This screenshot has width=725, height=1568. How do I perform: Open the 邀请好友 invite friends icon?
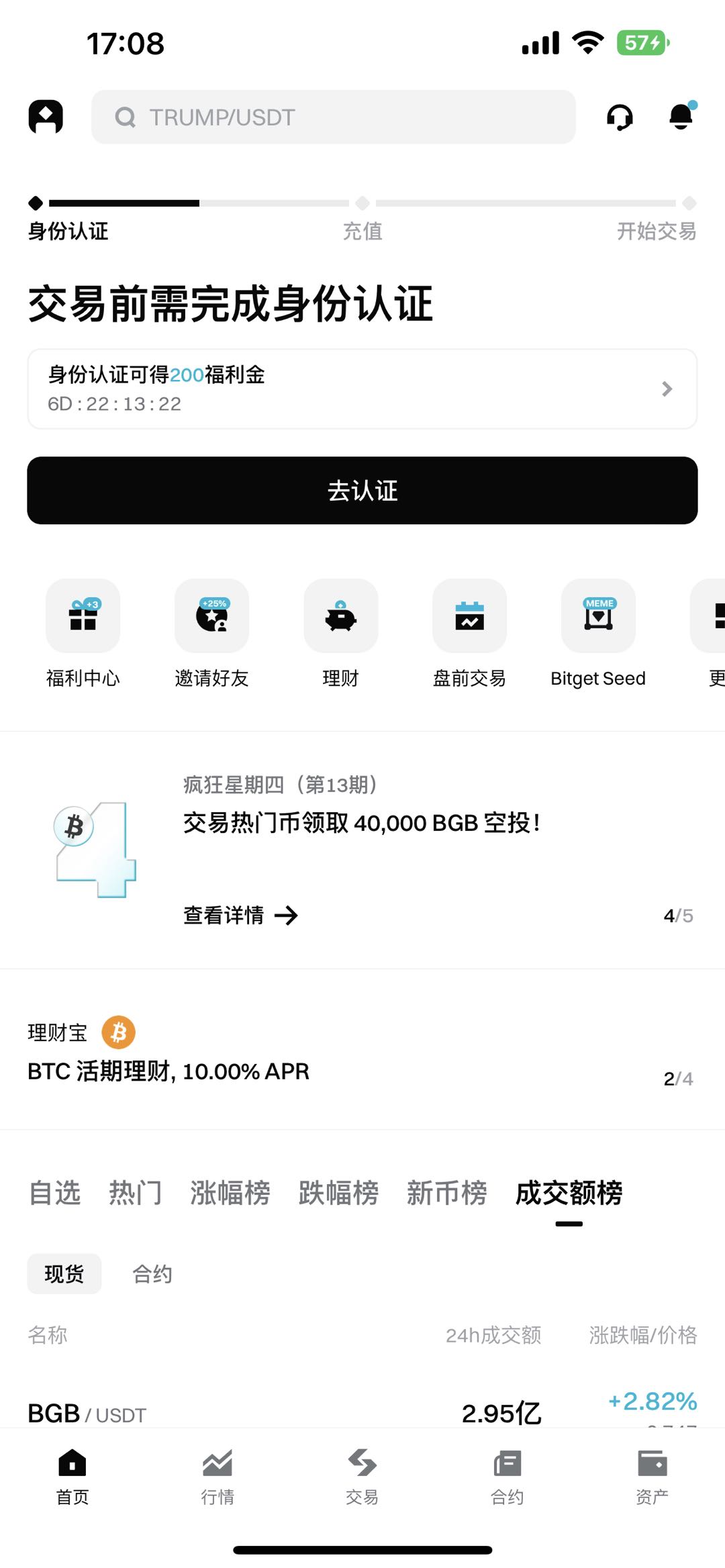211,616
